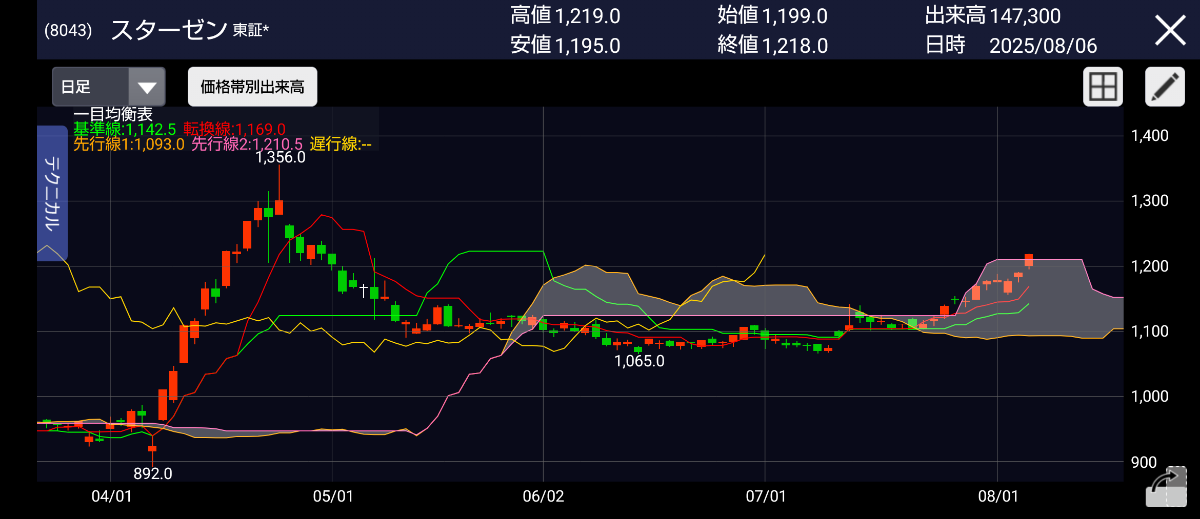
Task: Open the 日足 timeframe dropdown
Action: [108, 87]
